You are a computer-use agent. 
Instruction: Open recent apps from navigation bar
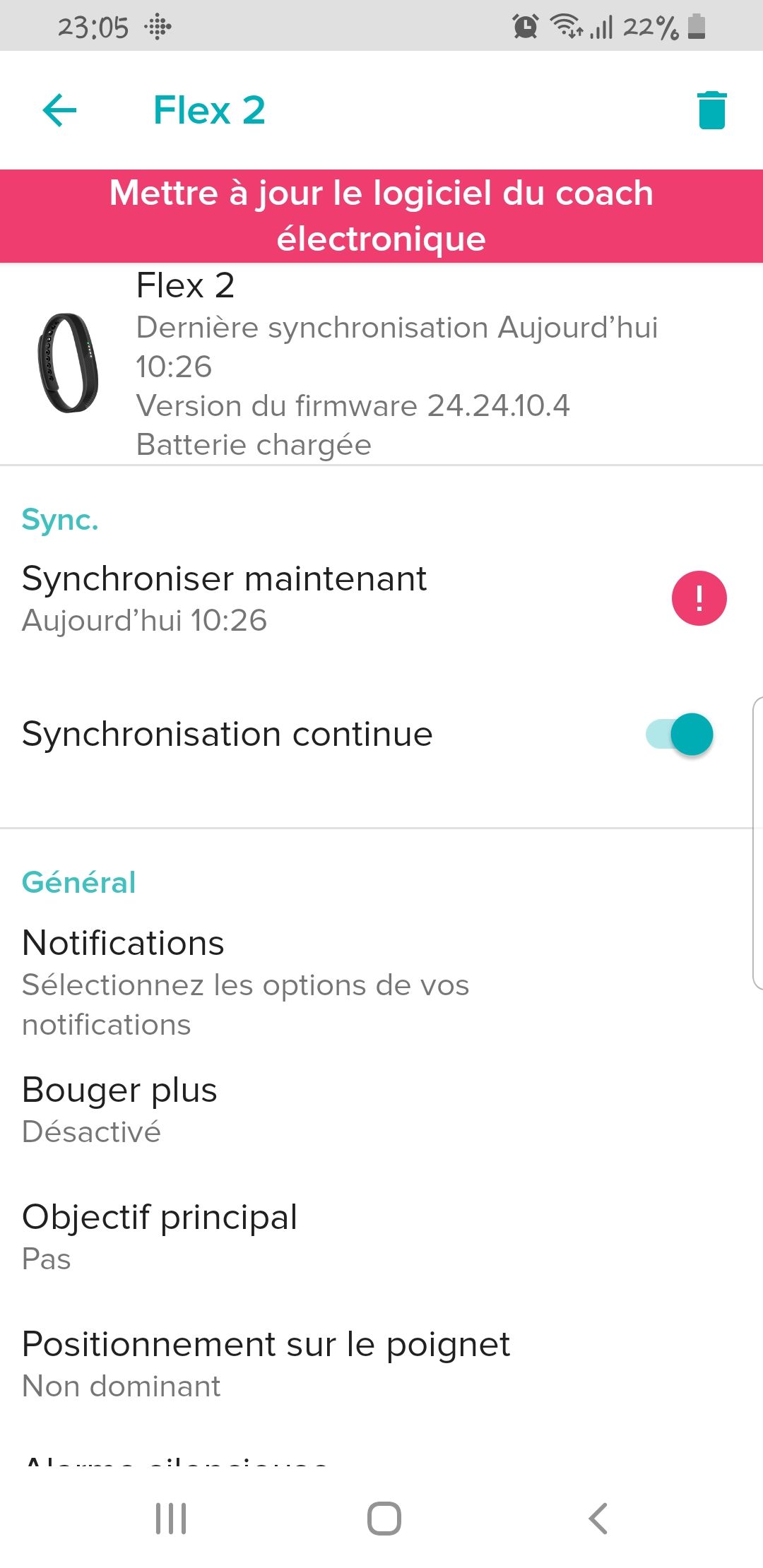tap(171, 1519)
